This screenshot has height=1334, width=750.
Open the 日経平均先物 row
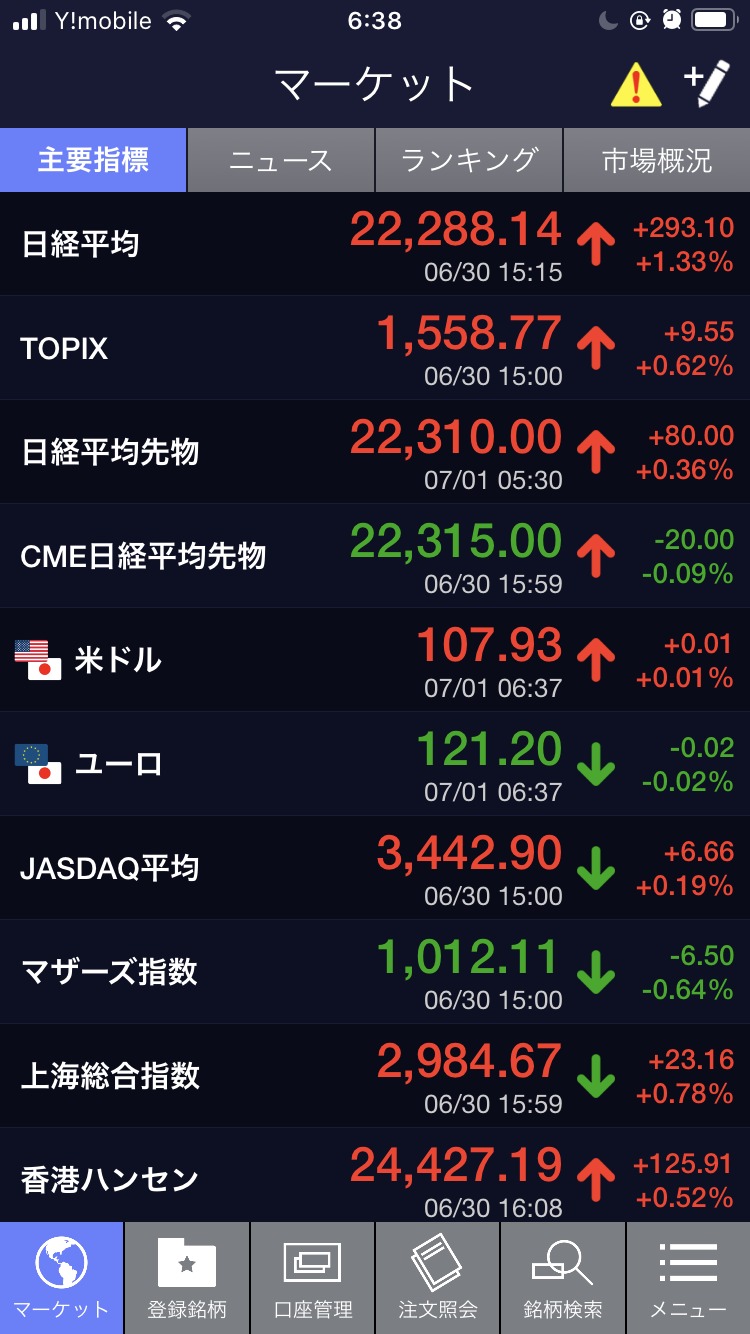(375, 452)
